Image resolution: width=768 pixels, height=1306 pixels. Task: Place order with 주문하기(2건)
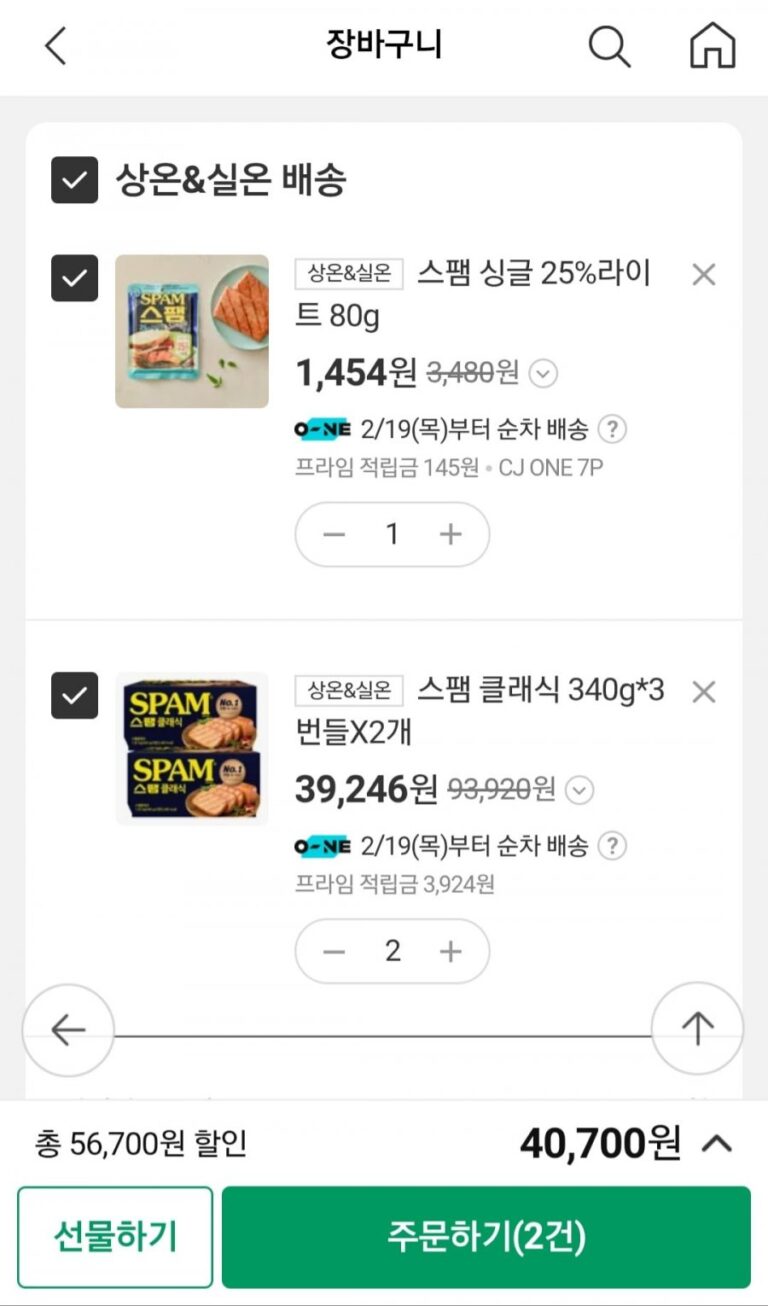[486, 1237]
